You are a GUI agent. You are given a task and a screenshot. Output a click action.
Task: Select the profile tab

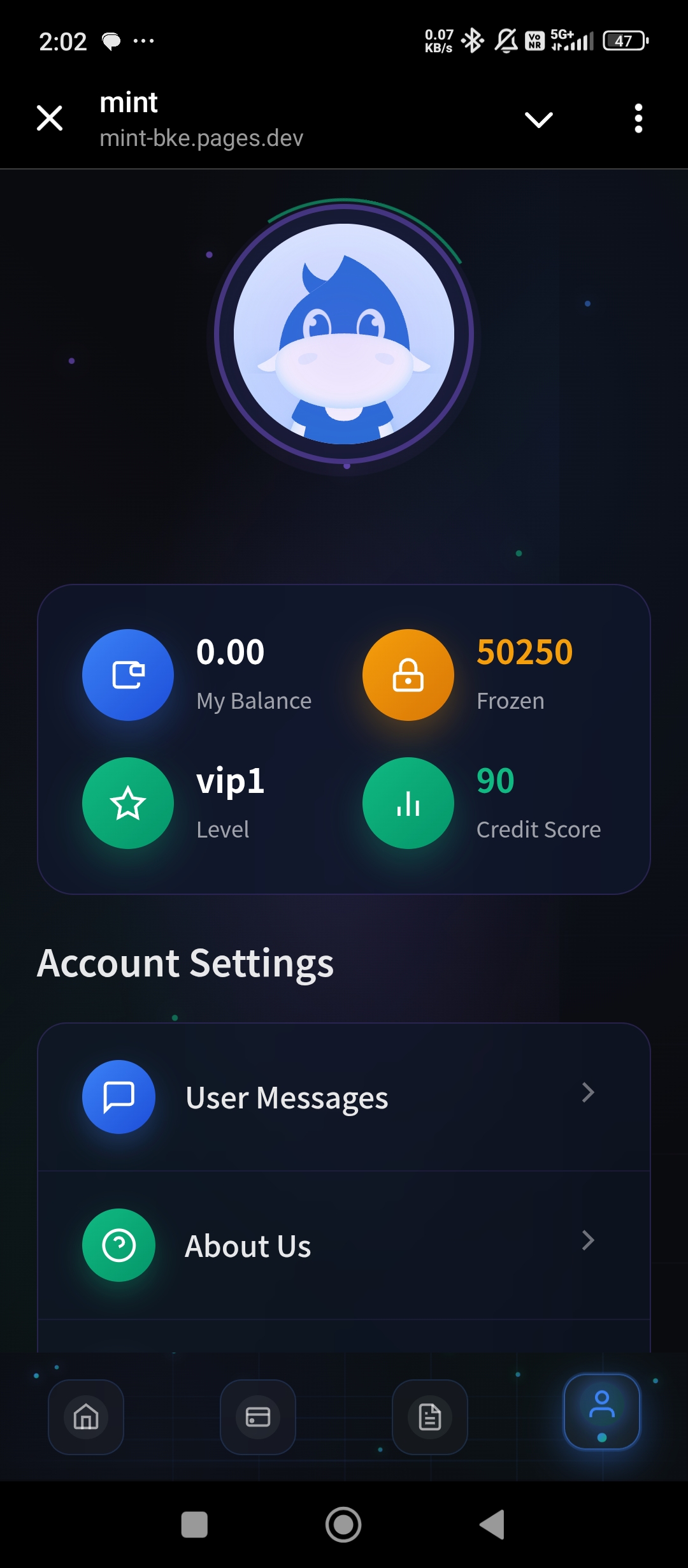[x=601, y=1411]
